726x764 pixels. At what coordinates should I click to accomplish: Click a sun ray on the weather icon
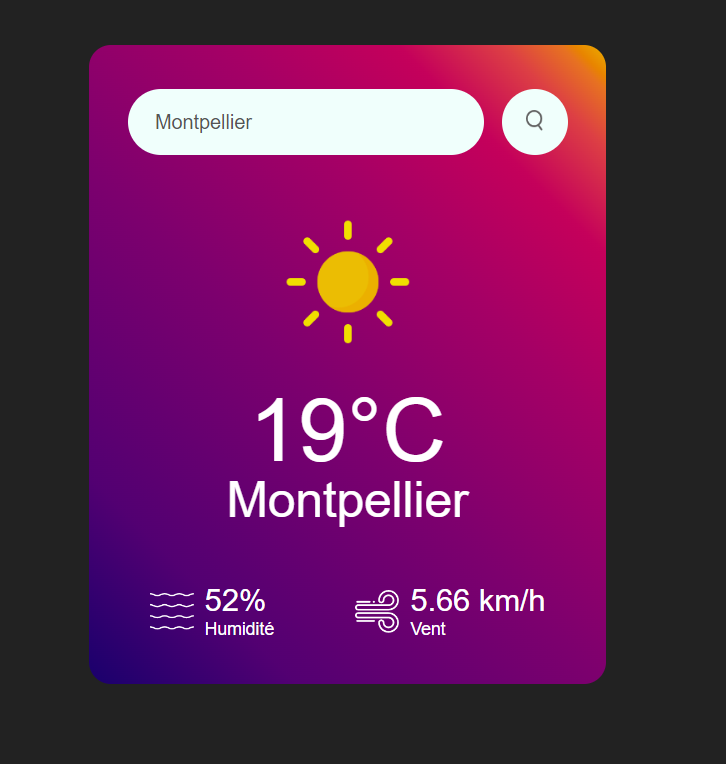click(347, 228)
